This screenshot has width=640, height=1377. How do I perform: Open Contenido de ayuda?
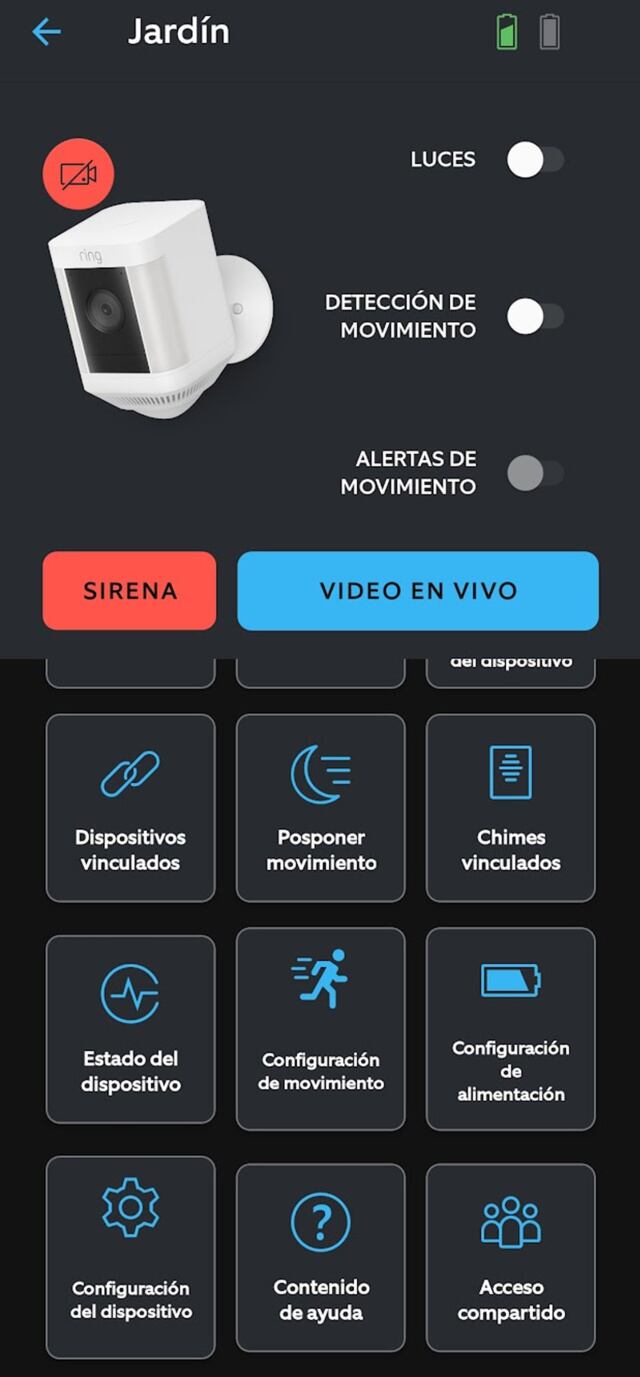click(320, 1257)
